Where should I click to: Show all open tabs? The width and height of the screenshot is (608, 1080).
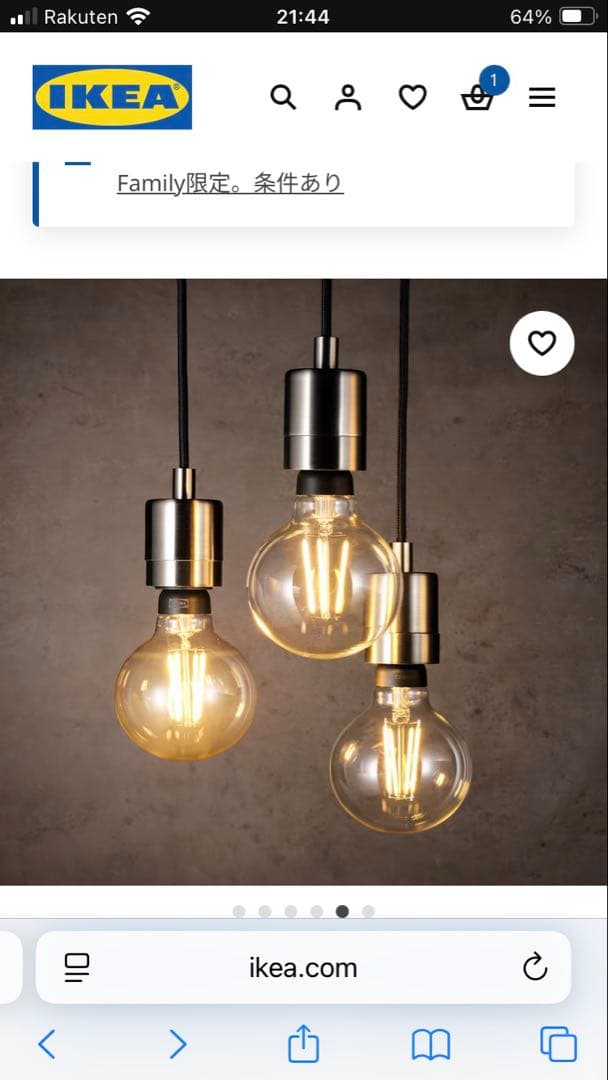(558, 1045)
